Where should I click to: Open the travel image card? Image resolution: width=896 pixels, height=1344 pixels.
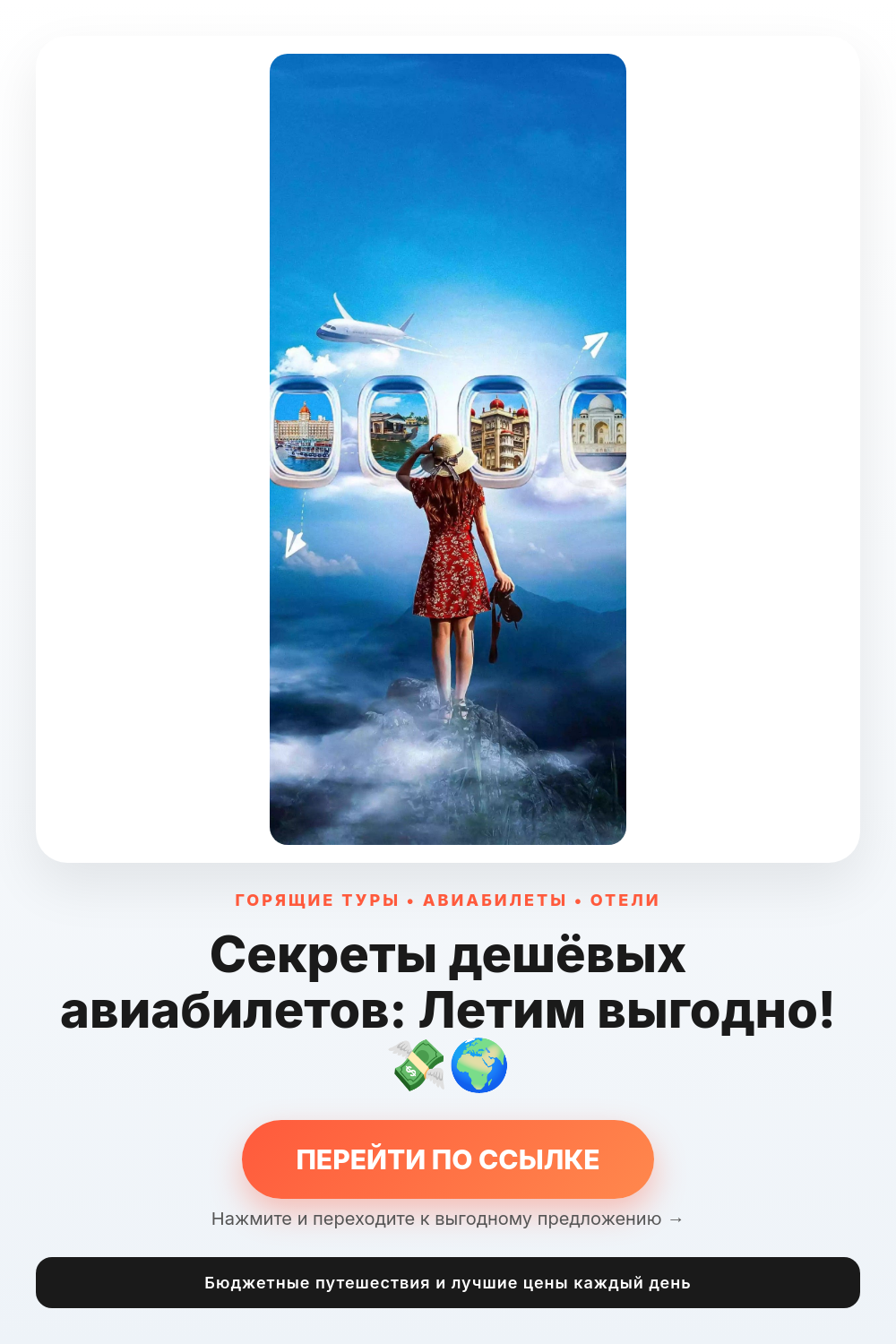click(x=448, y=449)
